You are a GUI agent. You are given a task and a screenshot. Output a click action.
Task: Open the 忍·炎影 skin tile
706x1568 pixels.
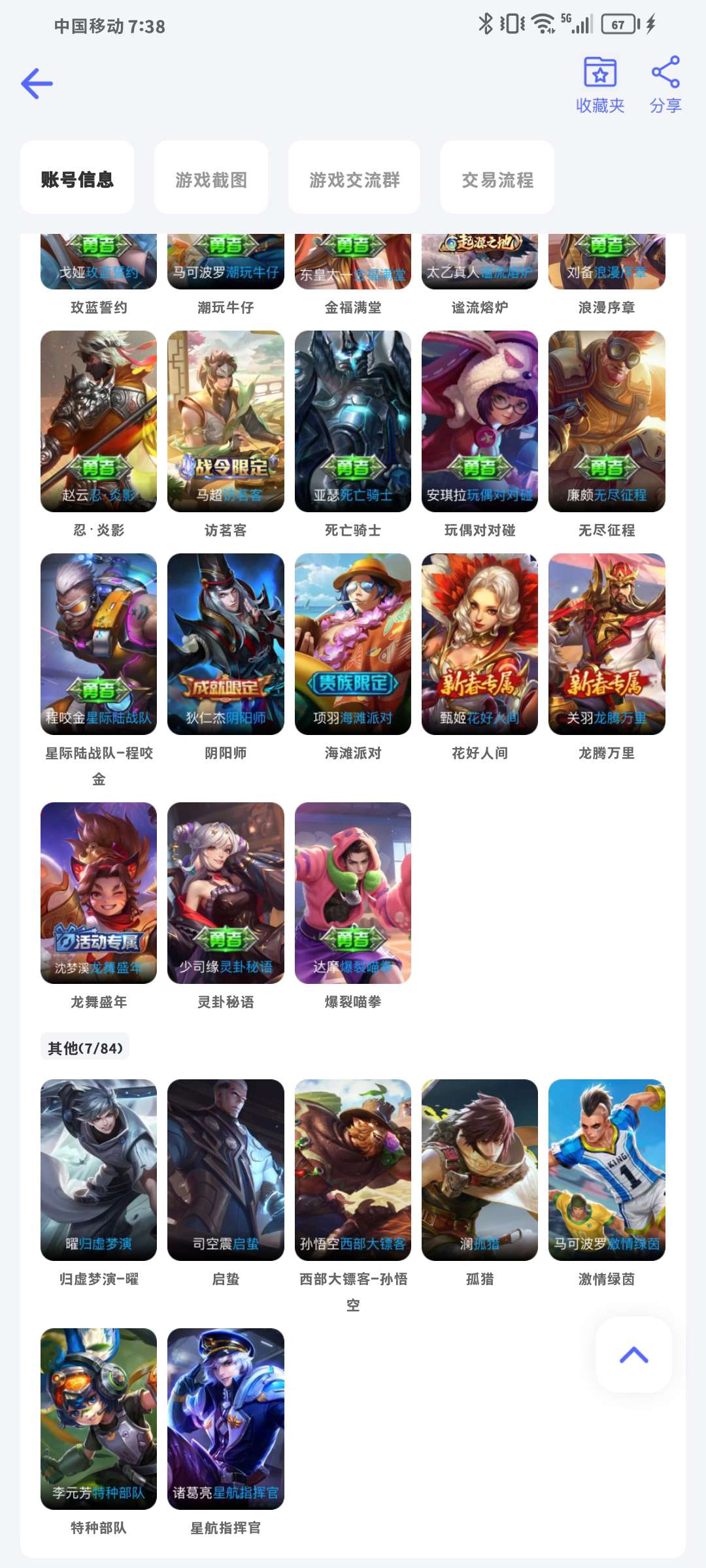tap(99, 421)
